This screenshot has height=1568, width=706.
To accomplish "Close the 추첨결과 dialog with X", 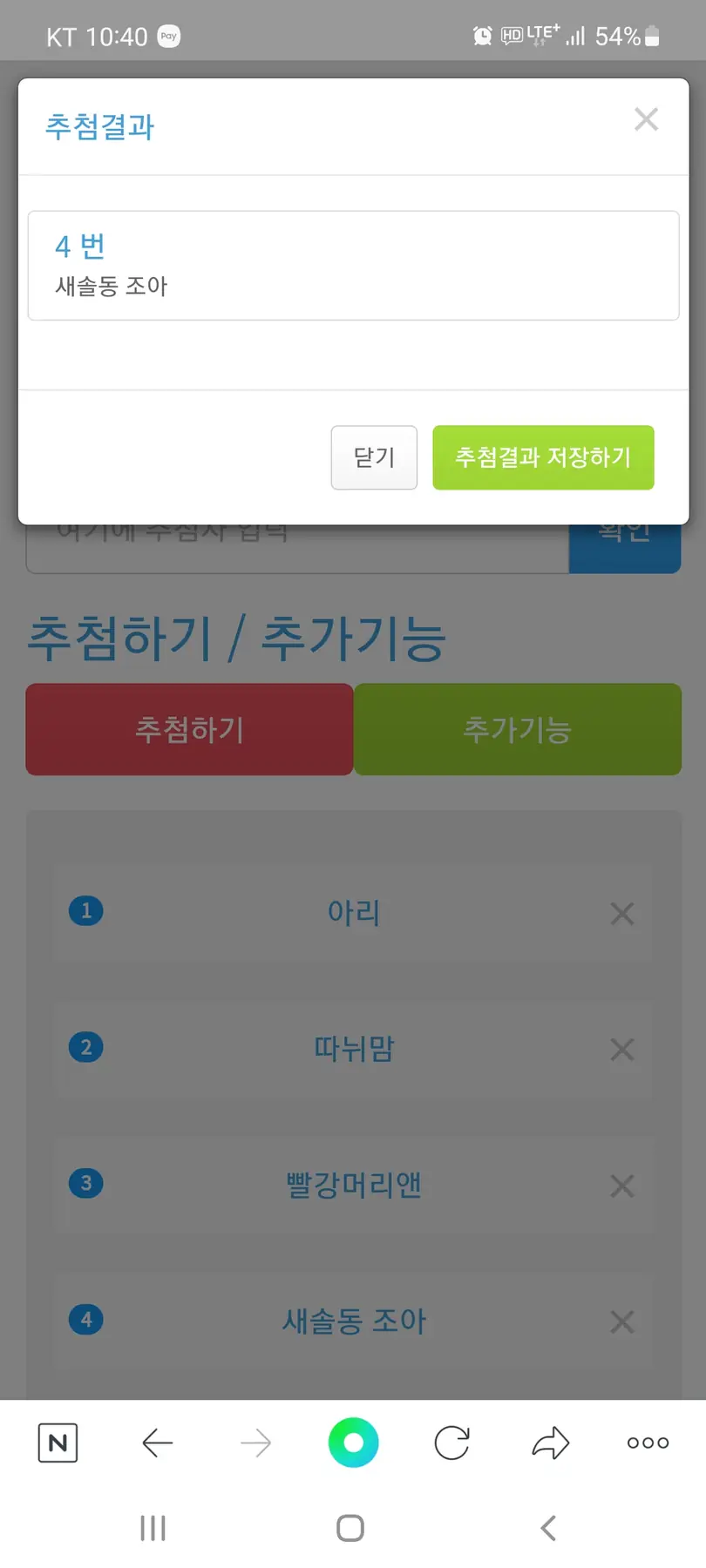I will click(x=646, y=119).
